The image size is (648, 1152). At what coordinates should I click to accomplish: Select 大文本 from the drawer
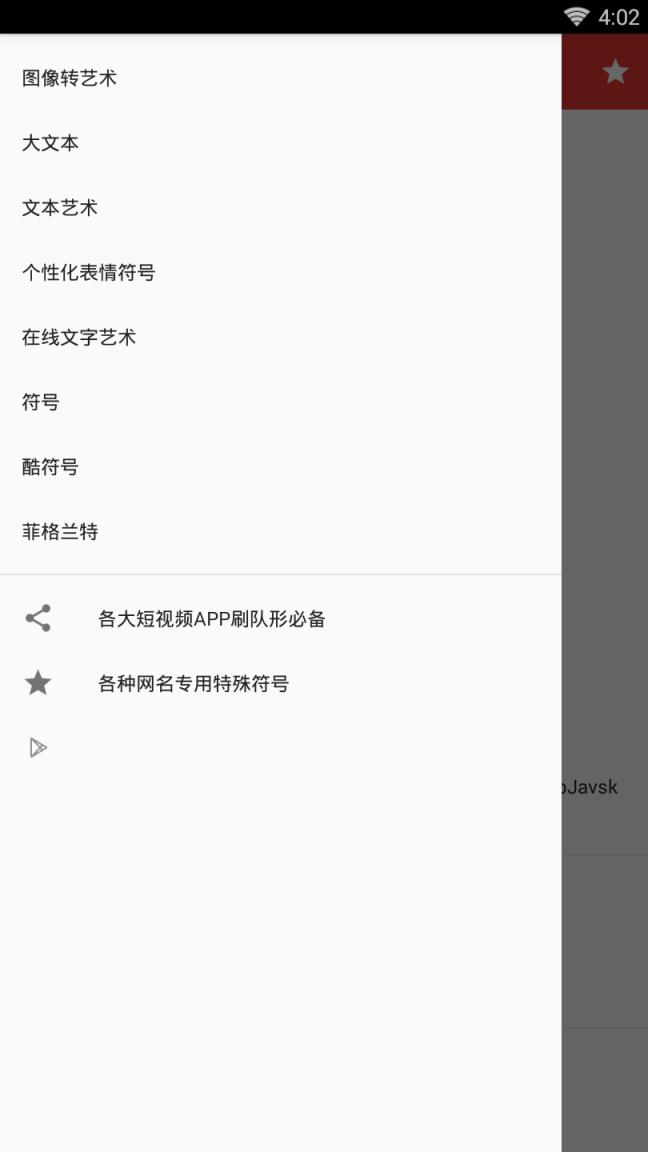[x=281, y=143]
